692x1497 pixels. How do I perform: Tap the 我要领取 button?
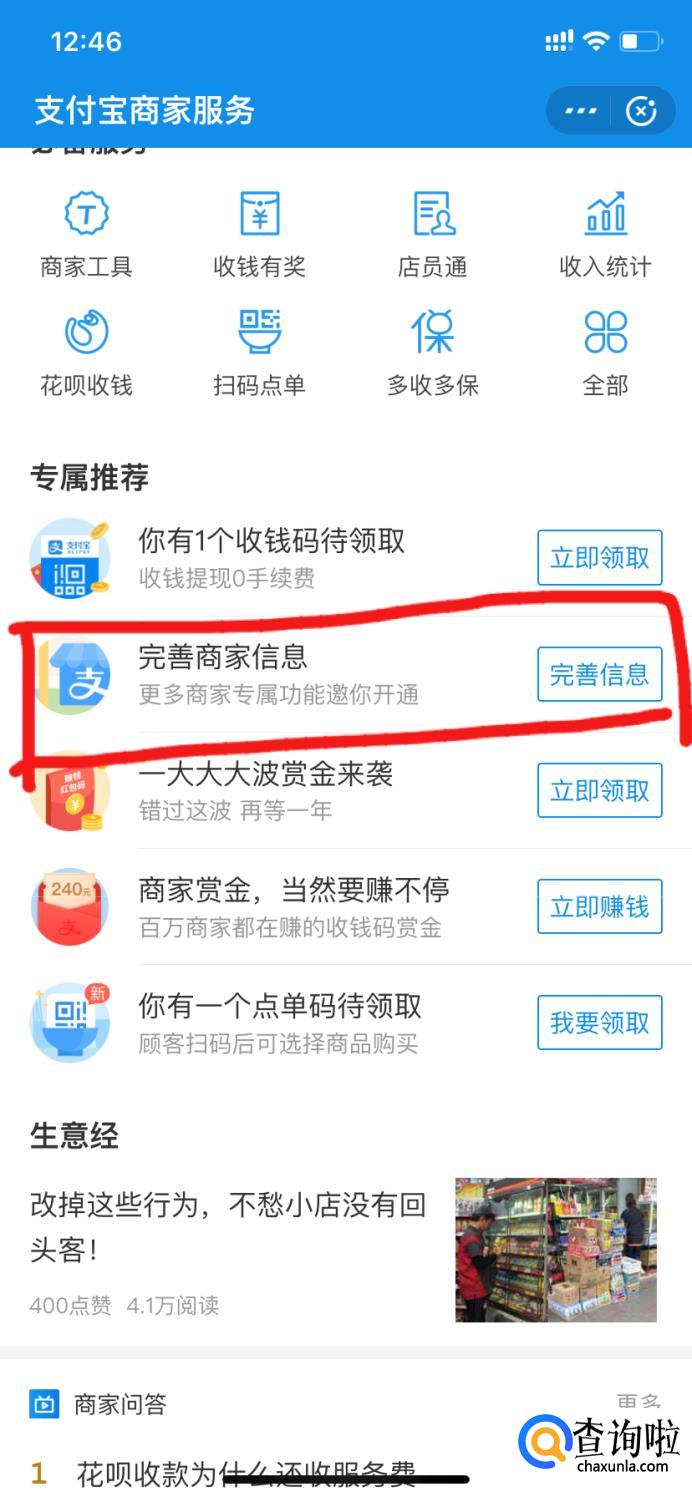[599, 1023]
